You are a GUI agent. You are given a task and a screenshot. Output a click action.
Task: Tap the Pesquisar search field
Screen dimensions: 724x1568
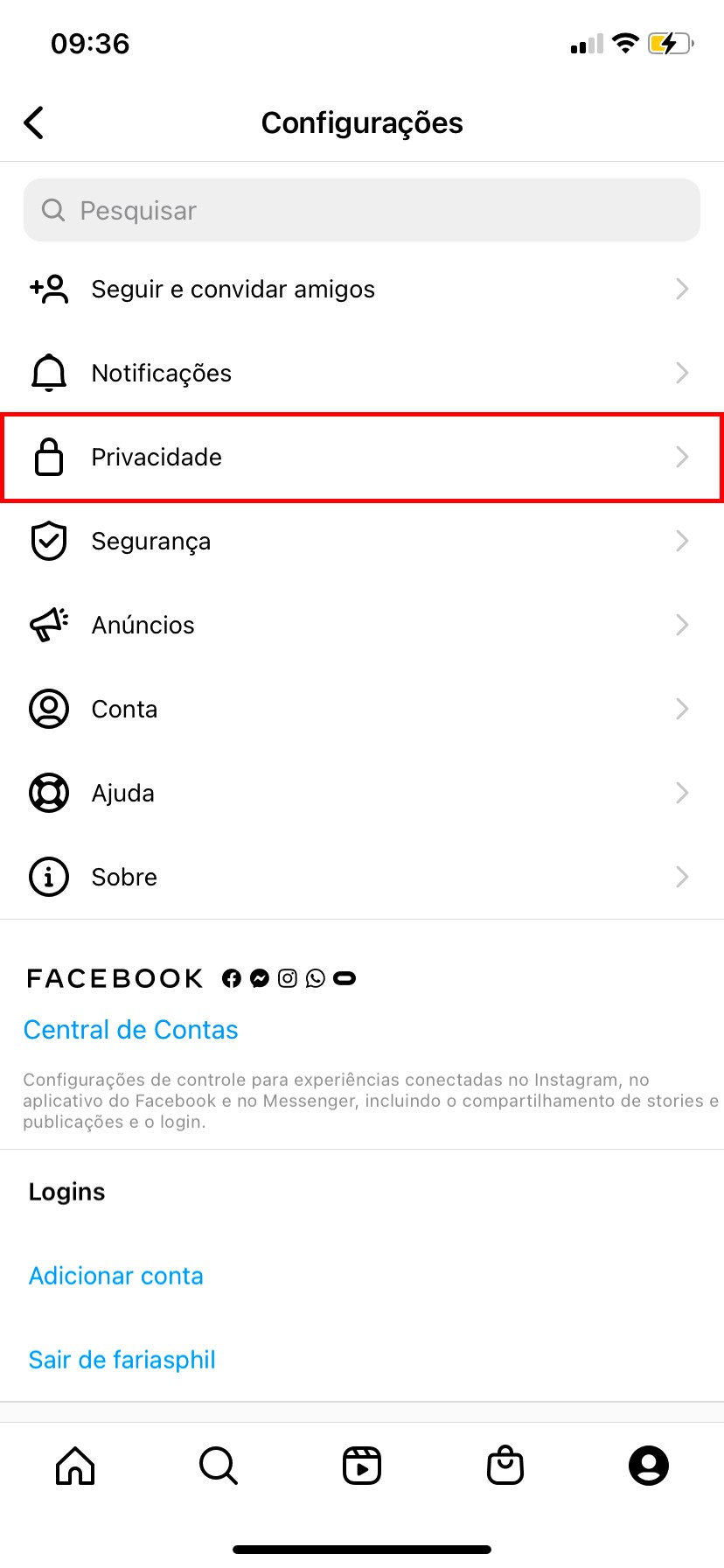click(362, 210)
